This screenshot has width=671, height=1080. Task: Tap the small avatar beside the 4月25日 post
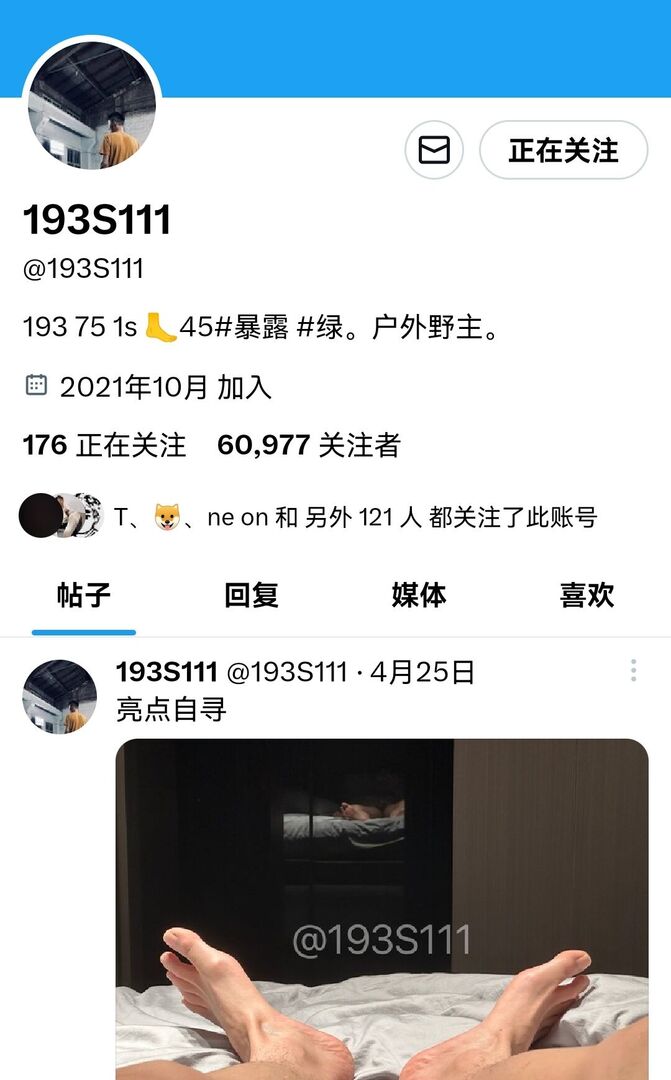coord(60,696)
